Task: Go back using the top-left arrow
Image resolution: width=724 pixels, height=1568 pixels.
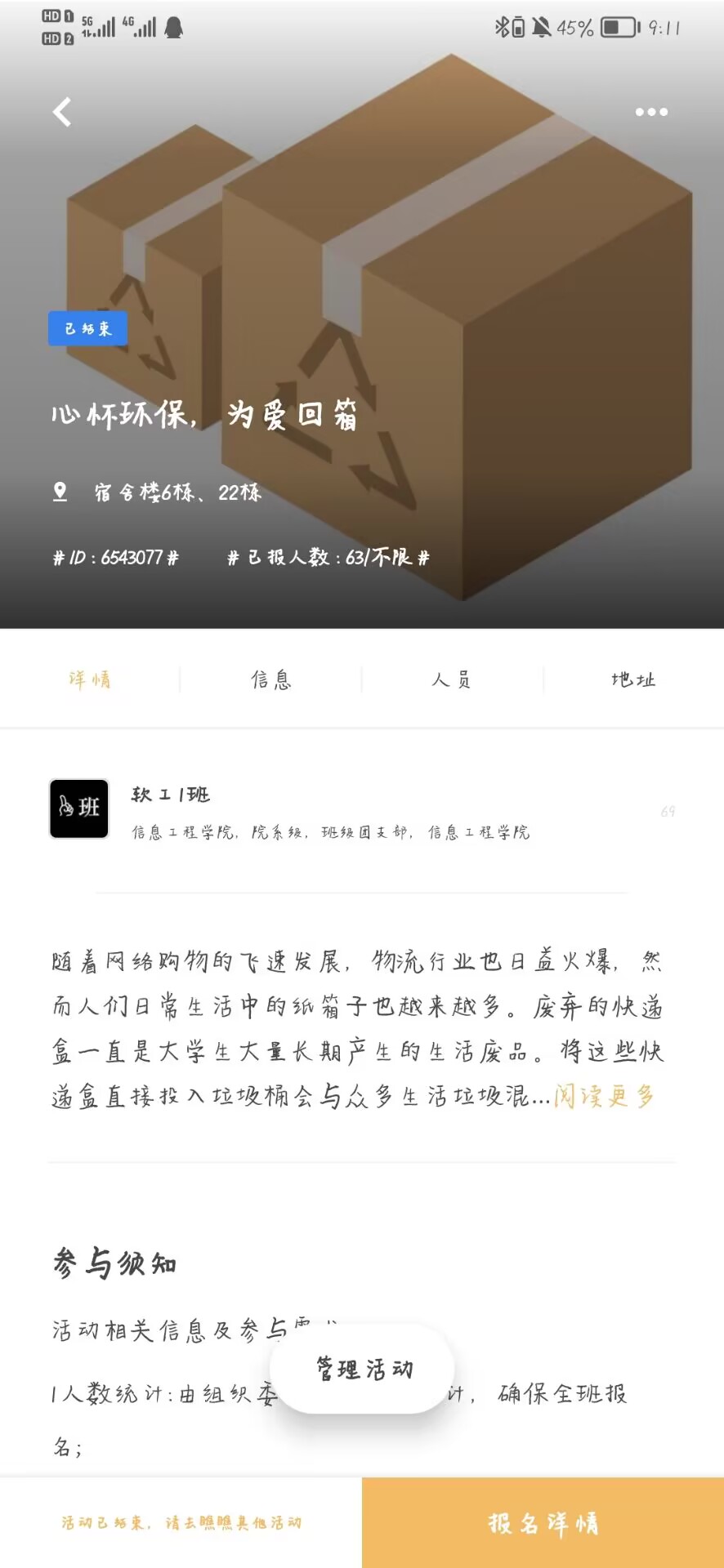Action: pyautogui.click(x=62, y=112)
